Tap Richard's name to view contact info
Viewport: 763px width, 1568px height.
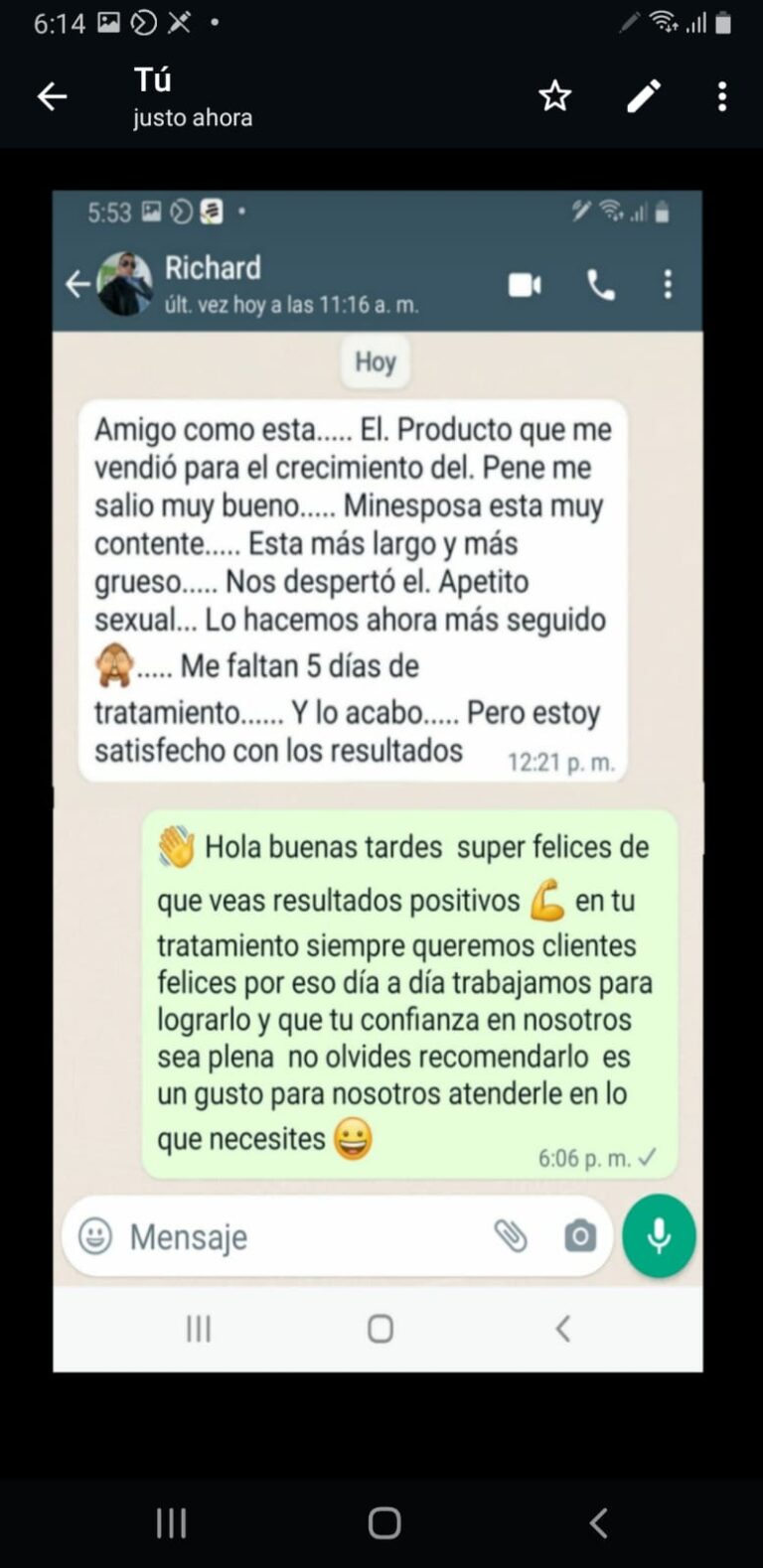pos(214,268)
